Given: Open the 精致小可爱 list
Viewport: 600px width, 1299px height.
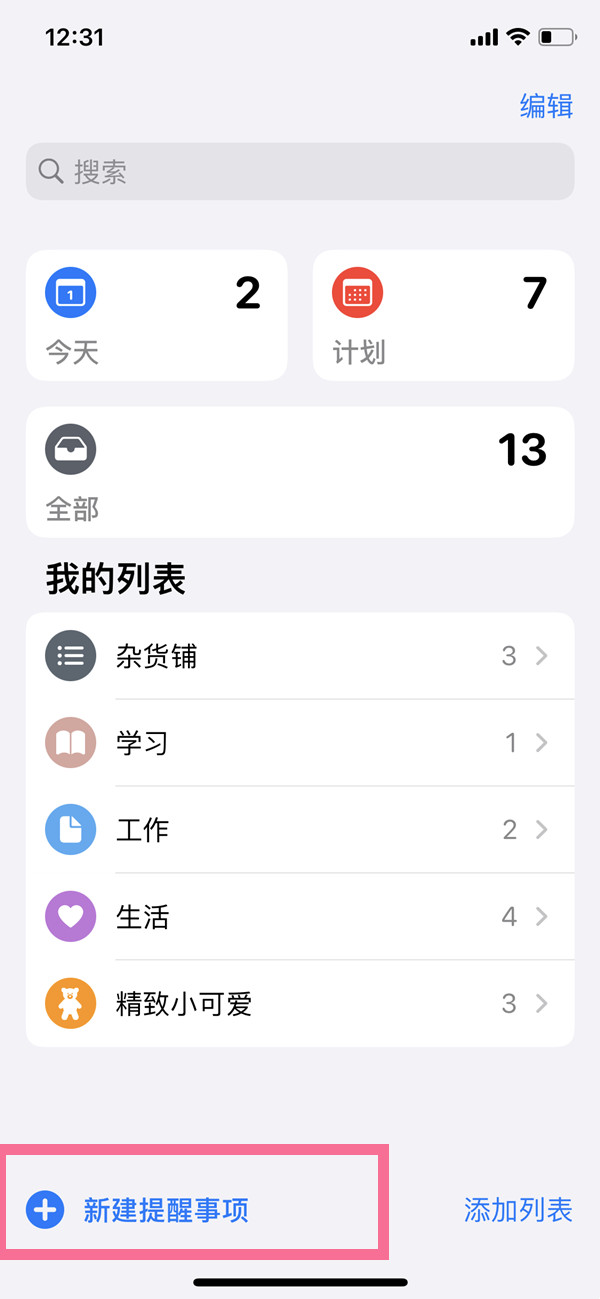Looking at the screenshot, I should tap(300, 1004).
